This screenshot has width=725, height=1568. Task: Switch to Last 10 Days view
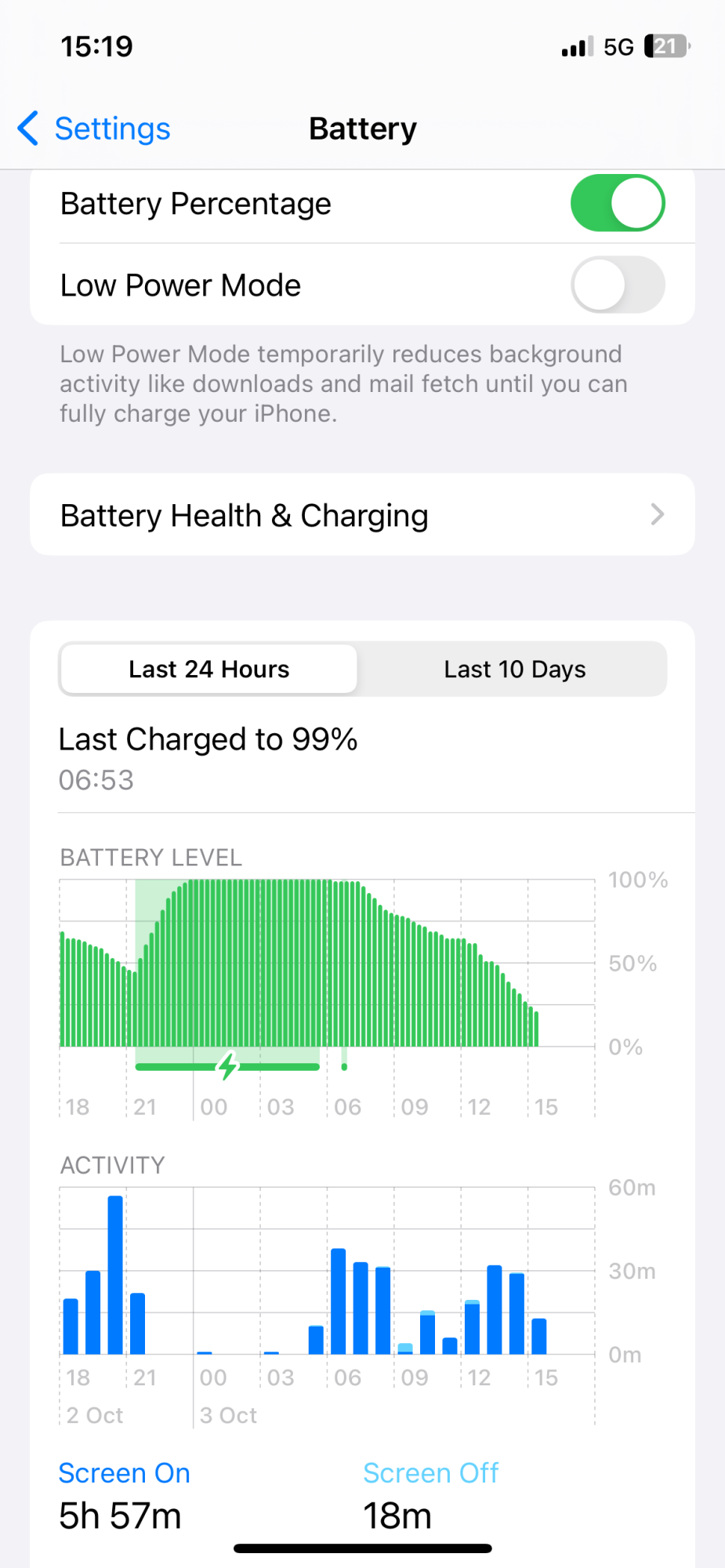pyautogui.click(x=515, y=669)
